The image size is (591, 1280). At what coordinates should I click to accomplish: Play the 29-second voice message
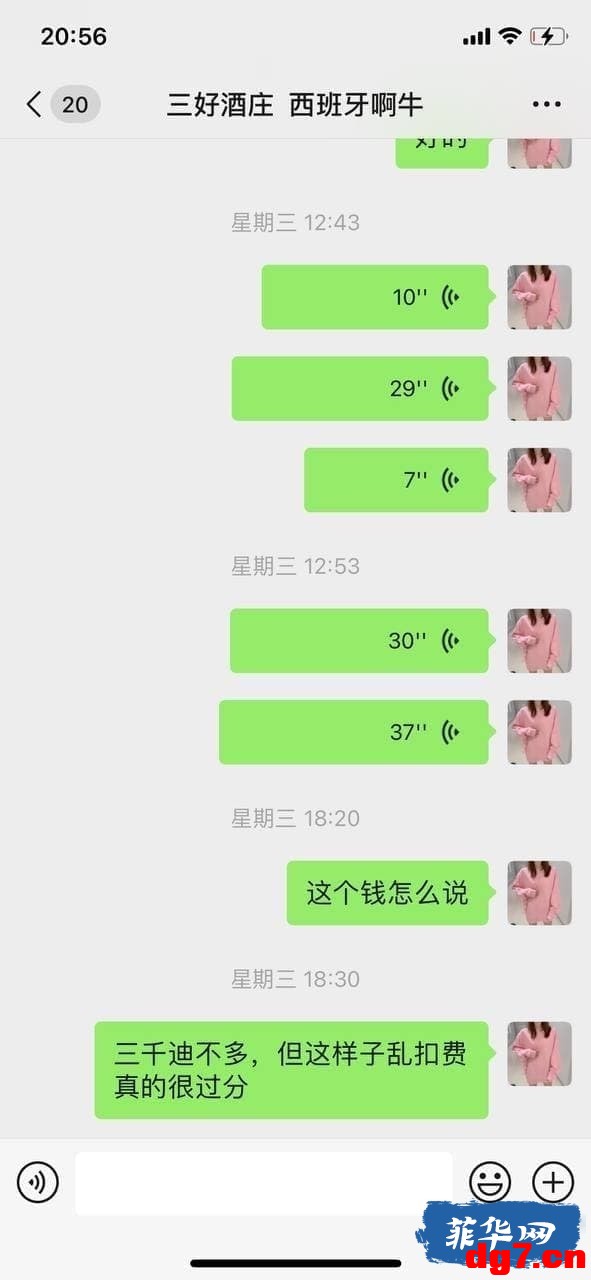pyautogui.click(x=360, y=388)
